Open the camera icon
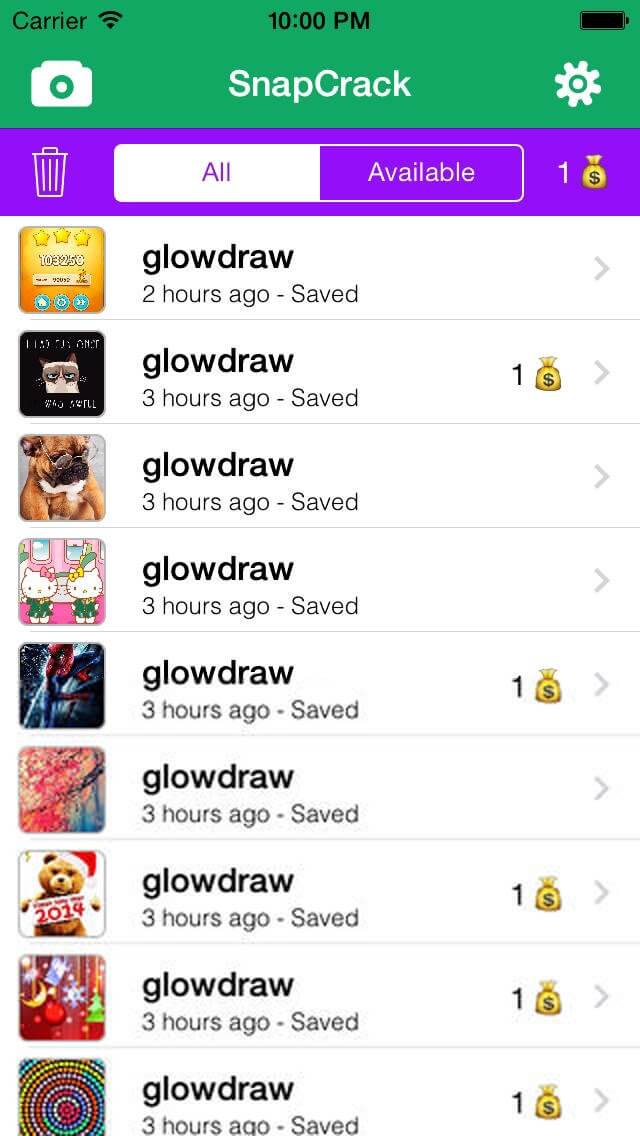This screenshot has width=640, height=1136. [x=62, y=84]
